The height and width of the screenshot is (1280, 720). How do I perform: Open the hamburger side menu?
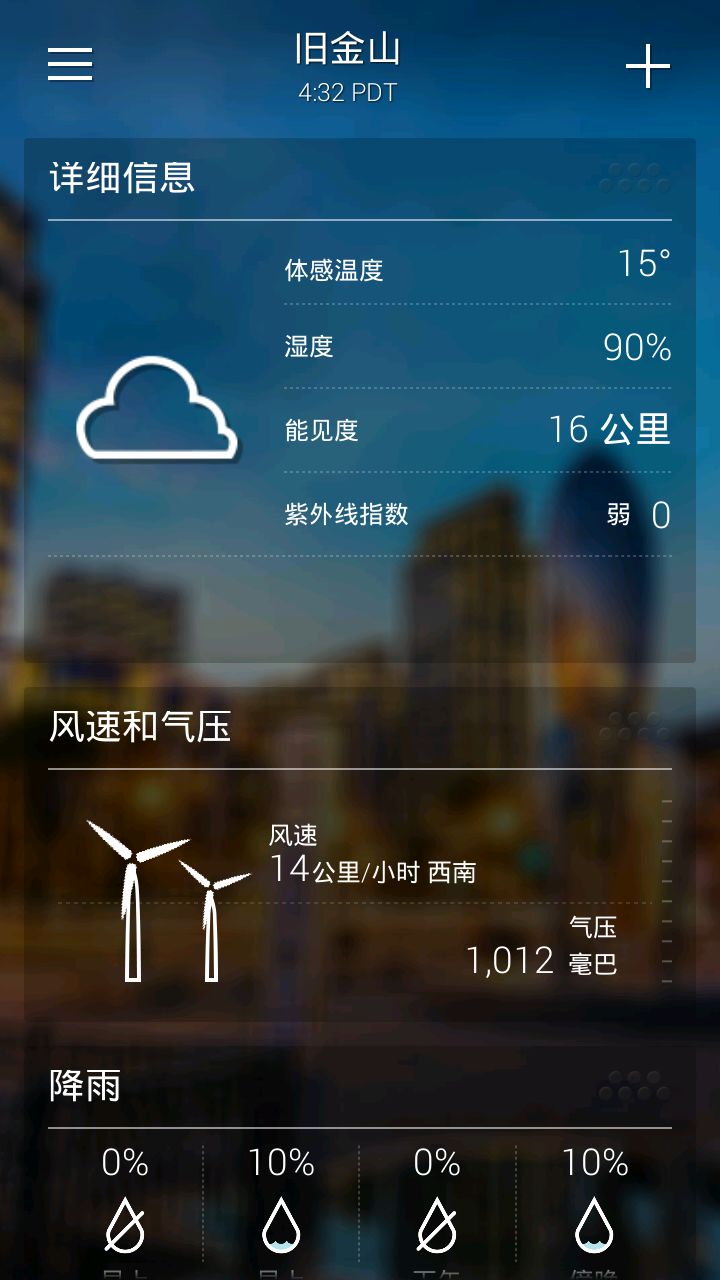[x=70, y=64]
